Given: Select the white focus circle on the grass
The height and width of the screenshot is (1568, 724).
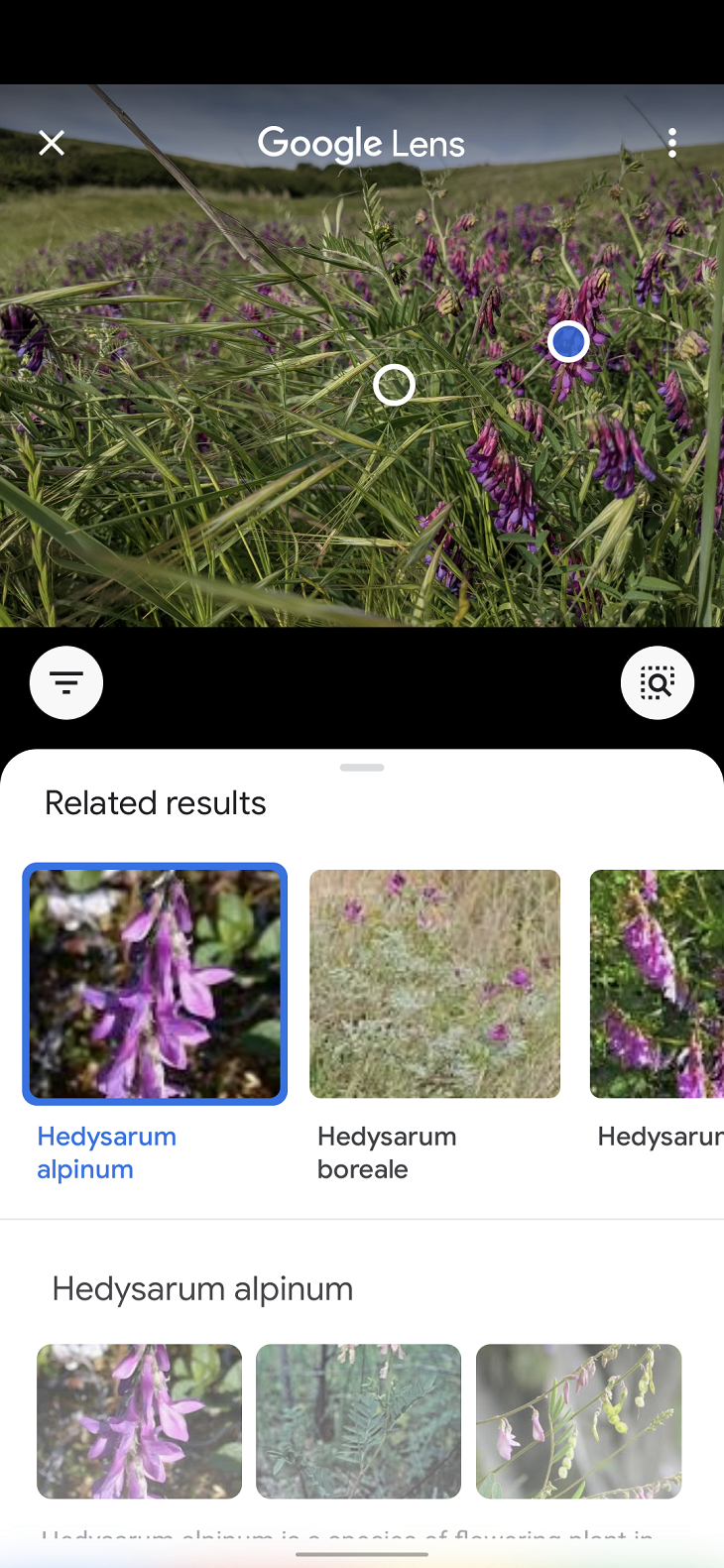Looking at the screenshot, I should [394, 385].
